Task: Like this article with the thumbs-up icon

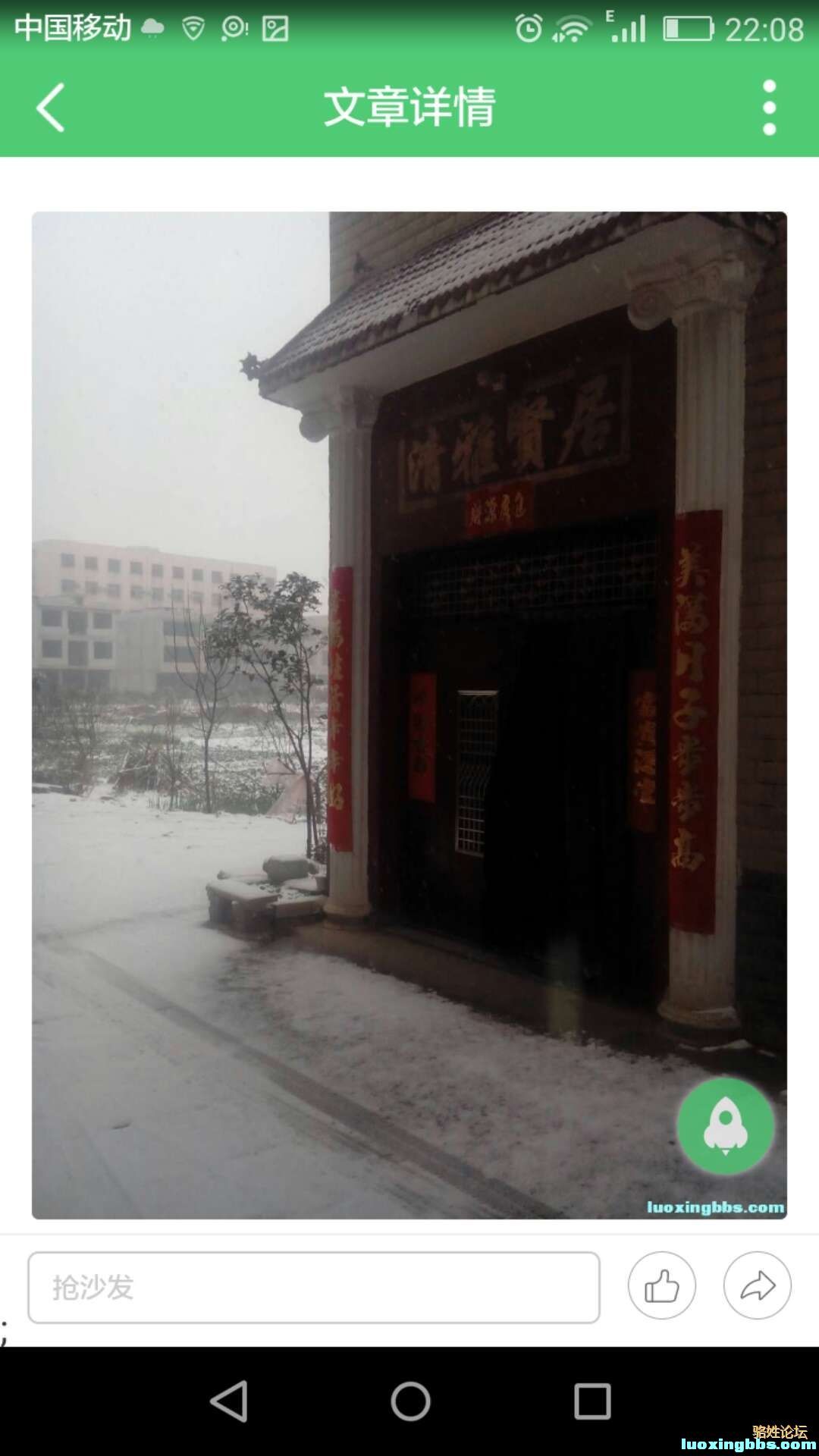Action: 661,1286
